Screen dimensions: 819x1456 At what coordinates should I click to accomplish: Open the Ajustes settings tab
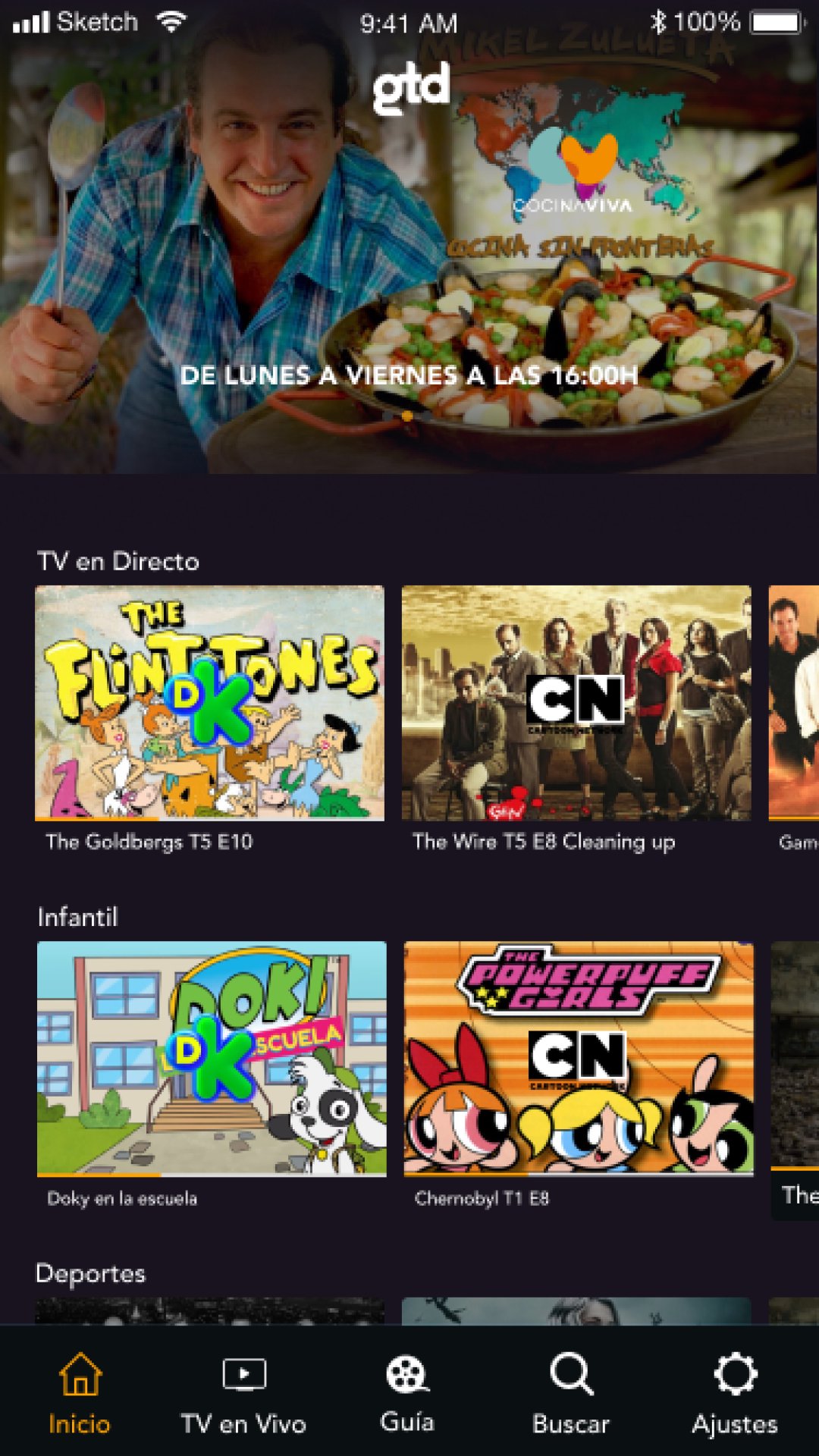point(735,1394)
